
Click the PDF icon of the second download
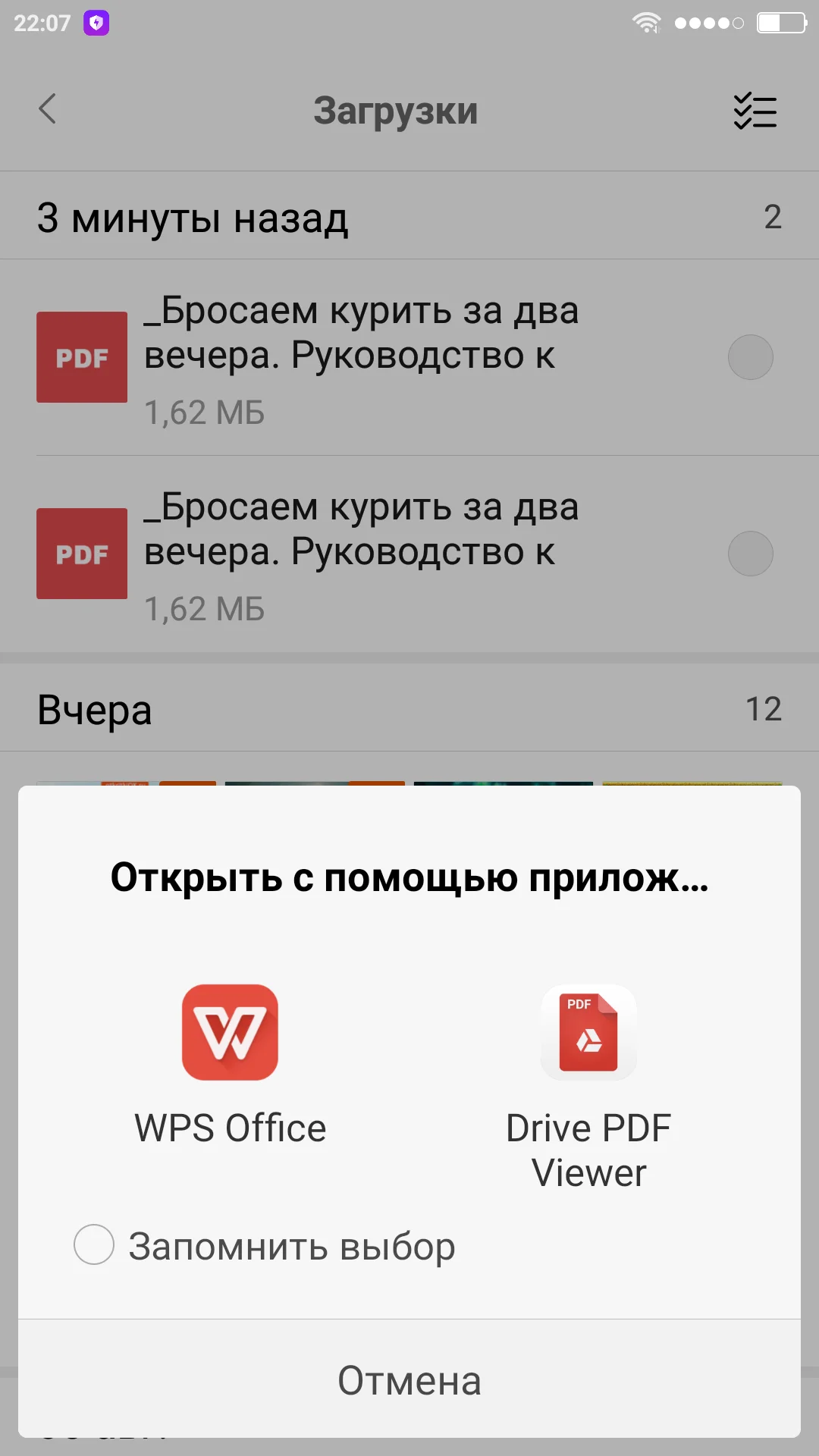(x=81, y=554)
